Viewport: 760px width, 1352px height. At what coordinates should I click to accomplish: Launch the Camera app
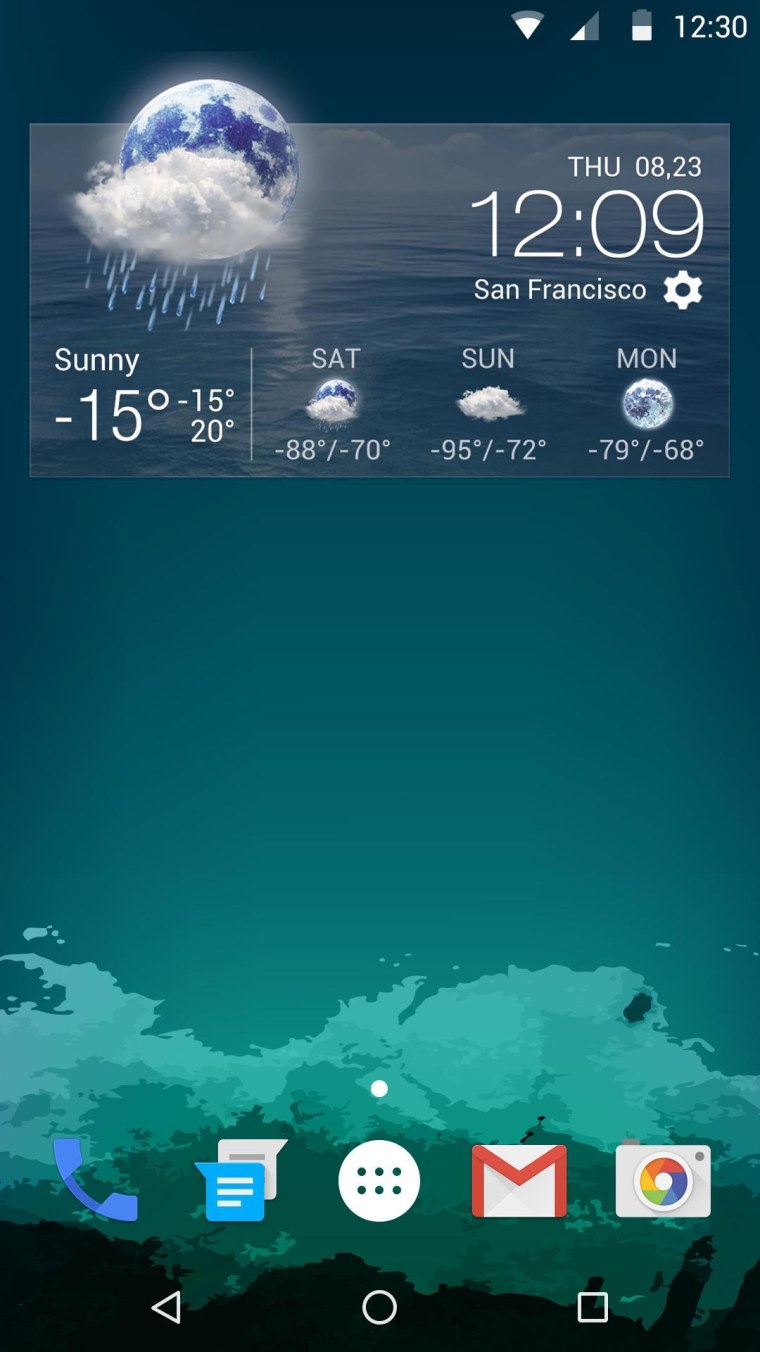tap(662, 1181)
